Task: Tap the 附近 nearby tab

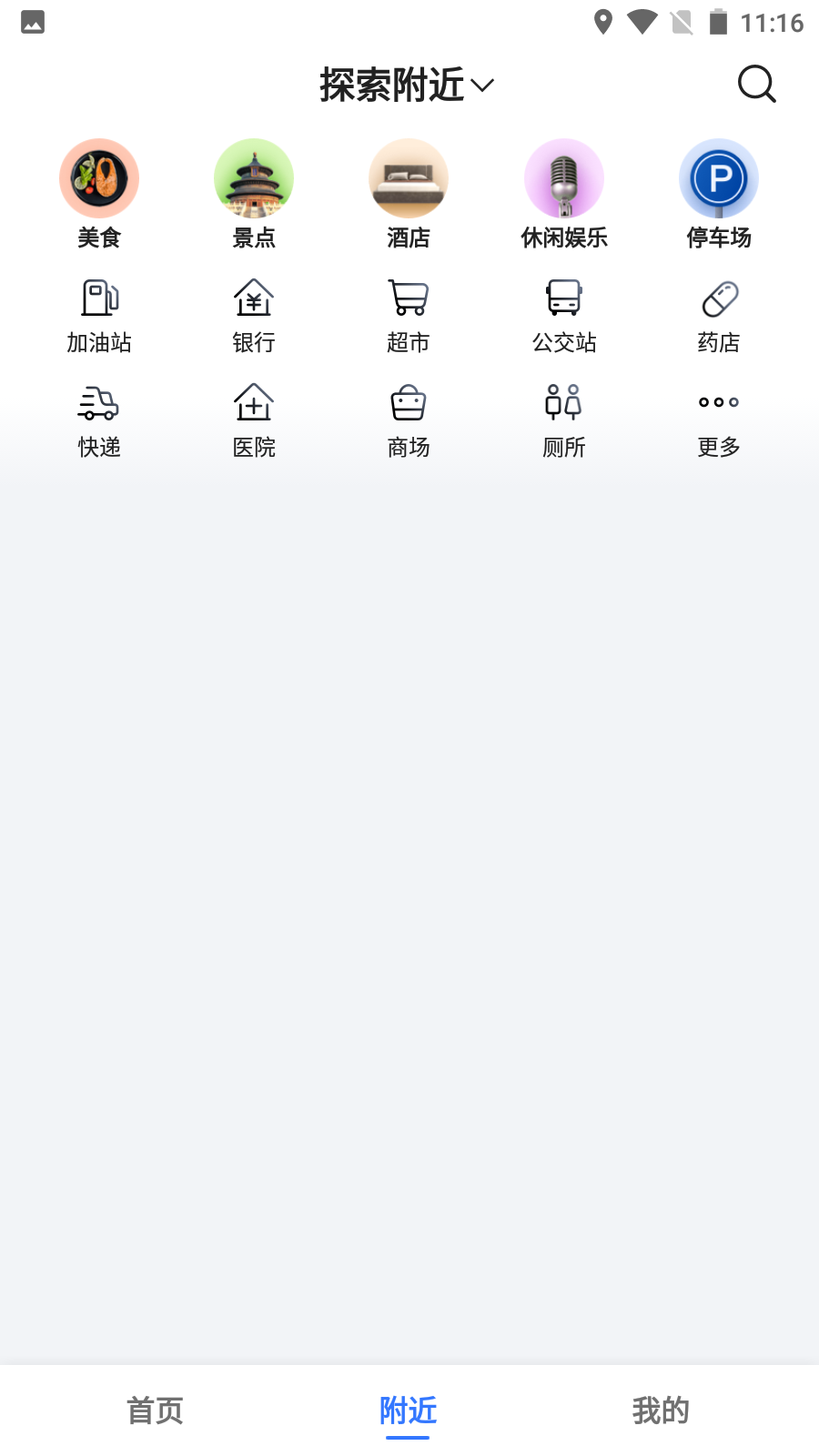Action: point(408,1410)
